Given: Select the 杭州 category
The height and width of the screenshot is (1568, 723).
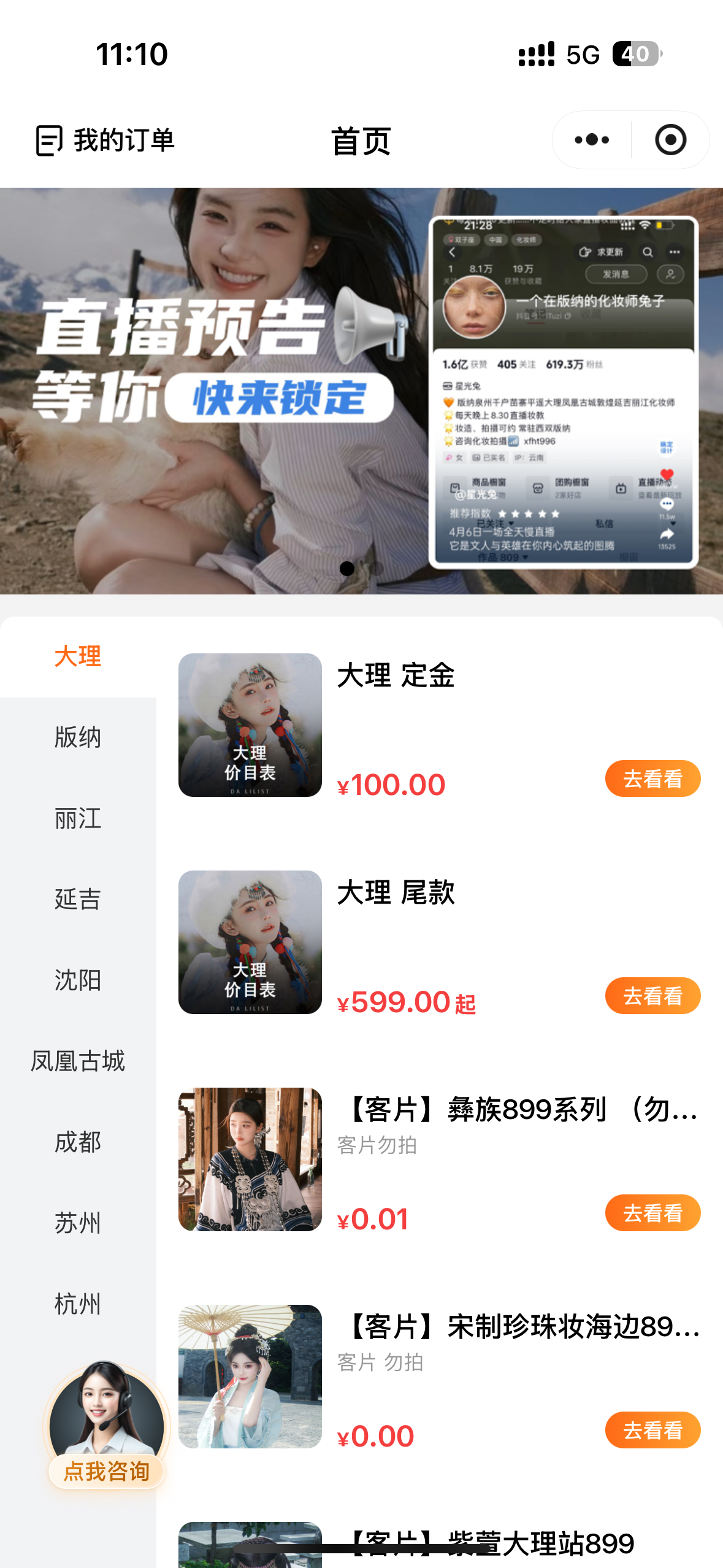Looking at the screenshot, I should click(x=78, y=1304).
